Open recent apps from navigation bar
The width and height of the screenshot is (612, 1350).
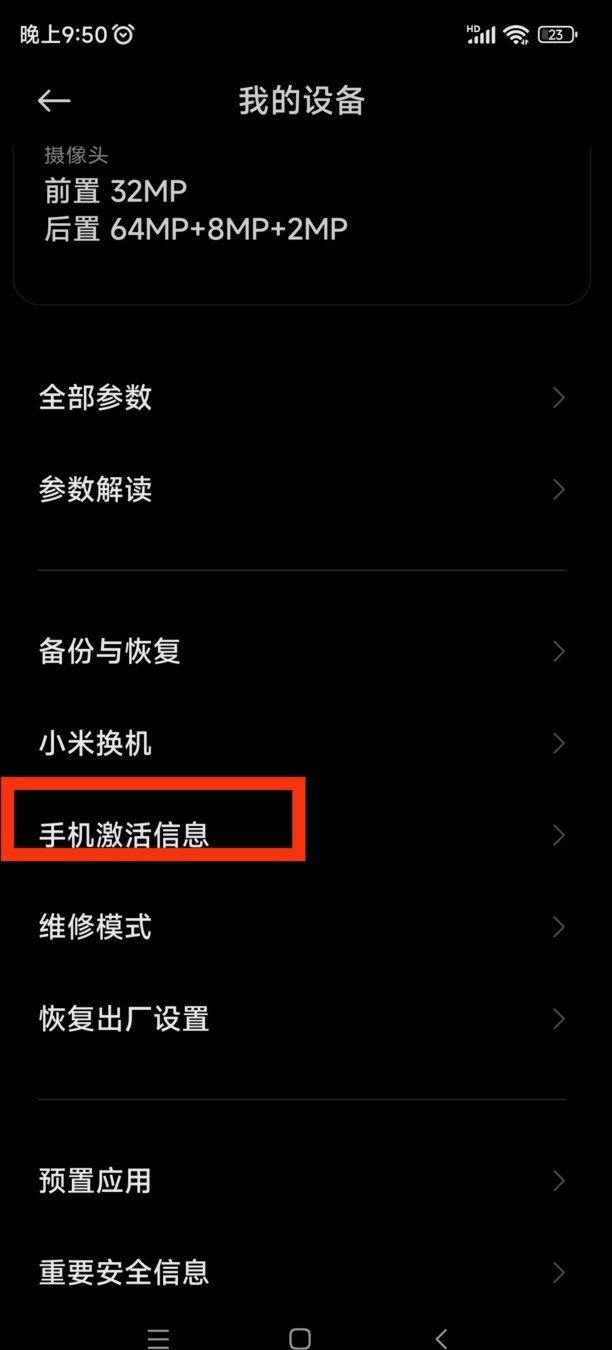(158, 1338)
